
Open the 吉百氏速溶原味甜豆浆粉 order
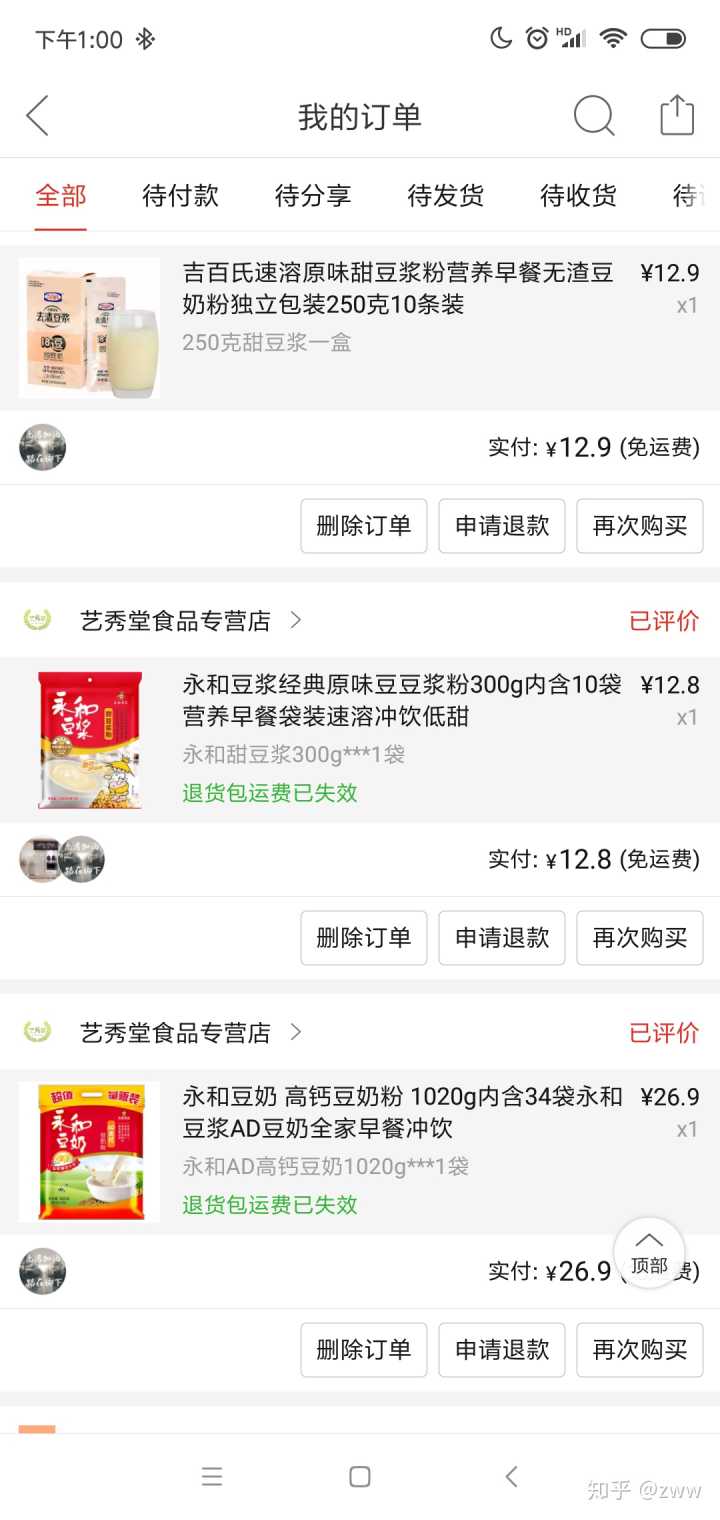point(398,289)
